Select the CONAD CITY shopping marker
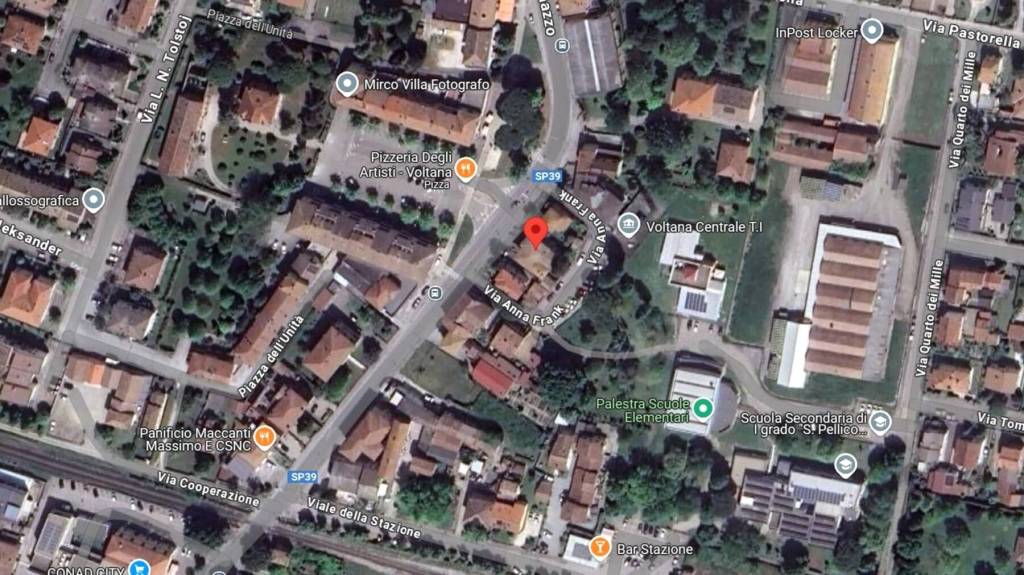Screen dimensions: 1024x575 [138, 569]
